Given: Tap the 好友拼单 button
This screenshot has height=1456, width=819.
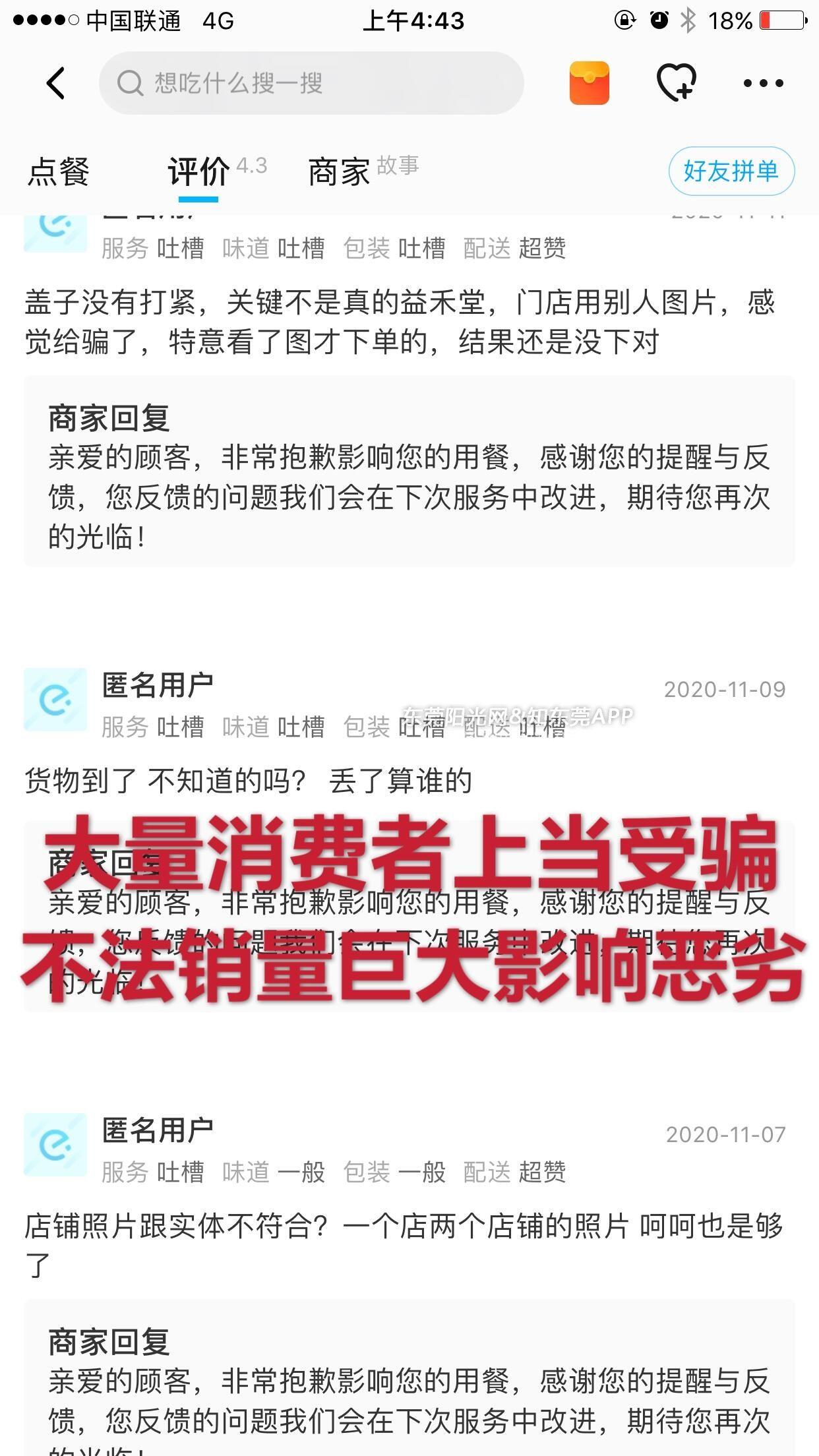Looking at the screenshot, I should (731, 171).
